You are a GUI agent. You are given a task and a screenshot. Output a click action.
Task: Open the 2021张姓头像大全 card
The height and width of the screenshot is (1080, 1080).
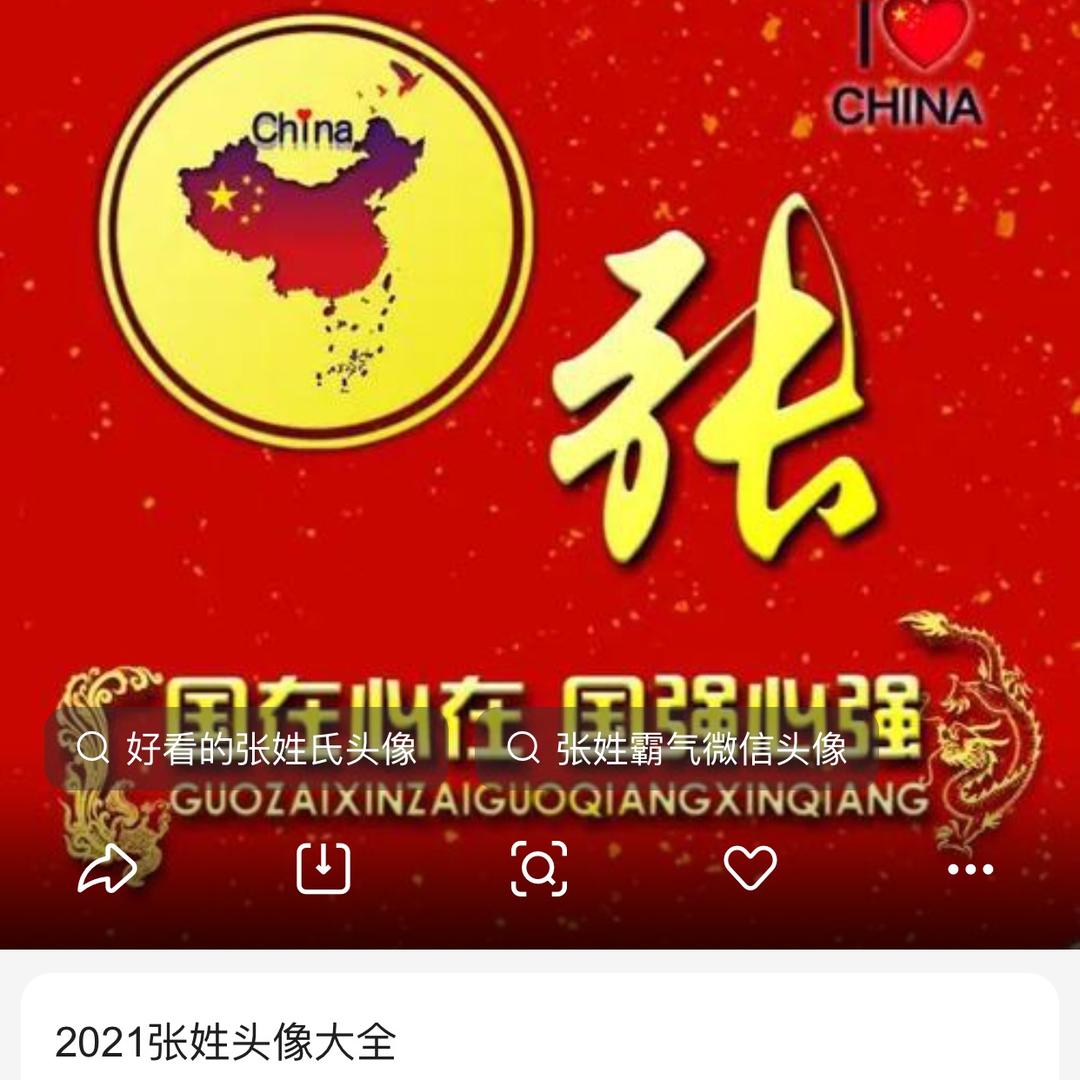click(226, 1042)
